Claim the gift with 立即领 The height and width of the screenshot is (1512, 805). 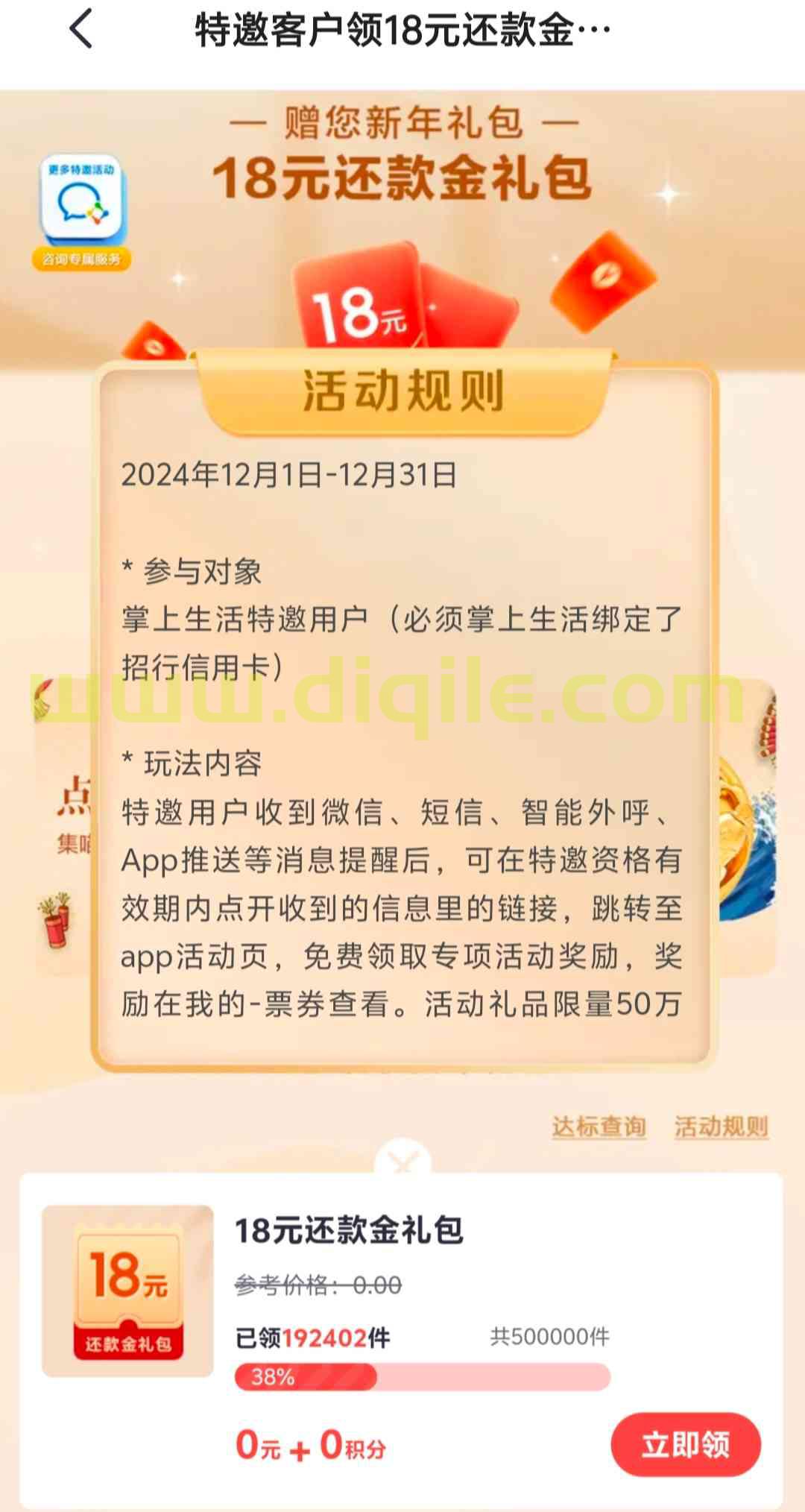coord(685,1444)
